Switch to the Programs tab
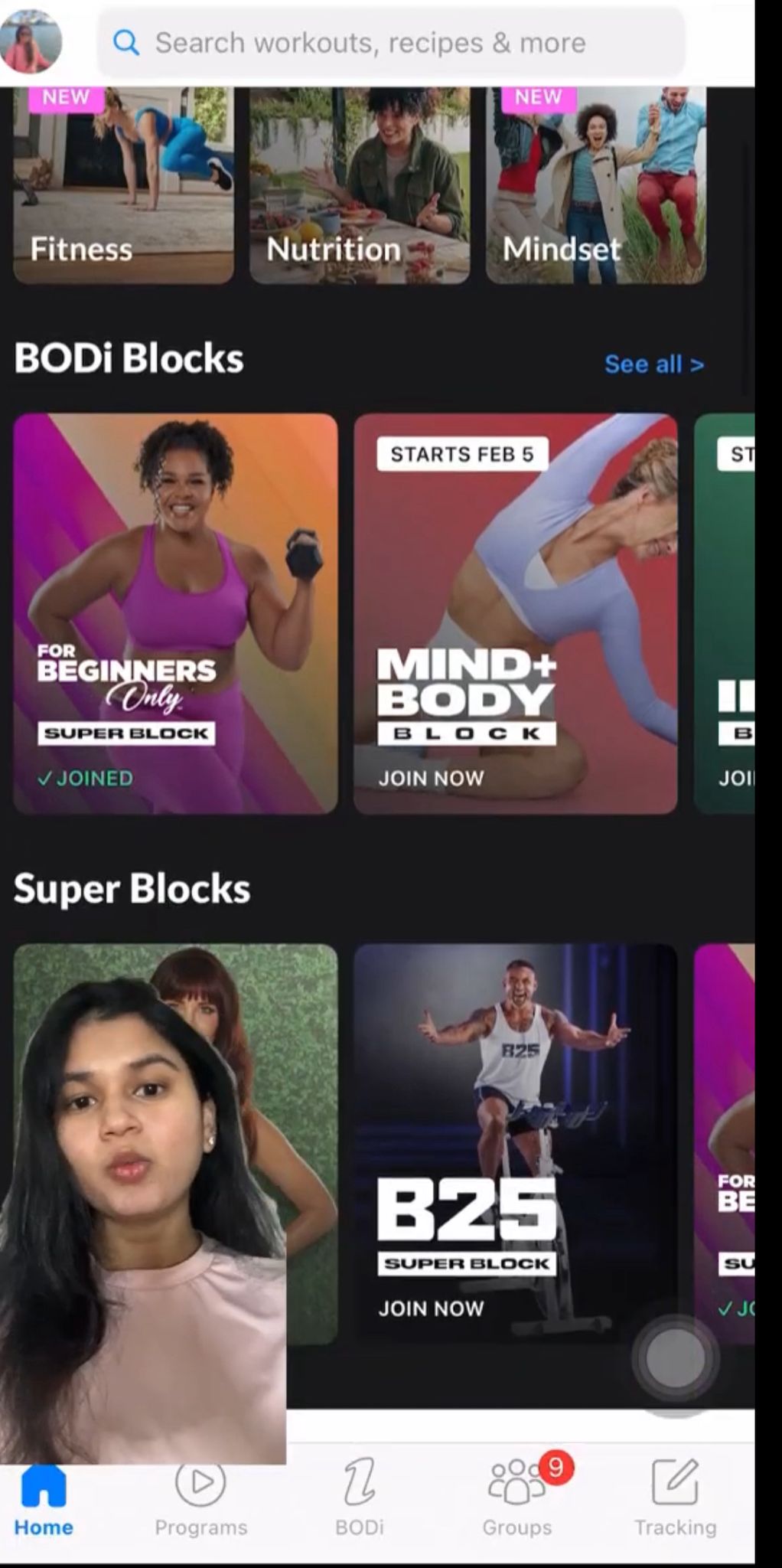Viewport: 782px width, 1568px height. point(200,1502)
